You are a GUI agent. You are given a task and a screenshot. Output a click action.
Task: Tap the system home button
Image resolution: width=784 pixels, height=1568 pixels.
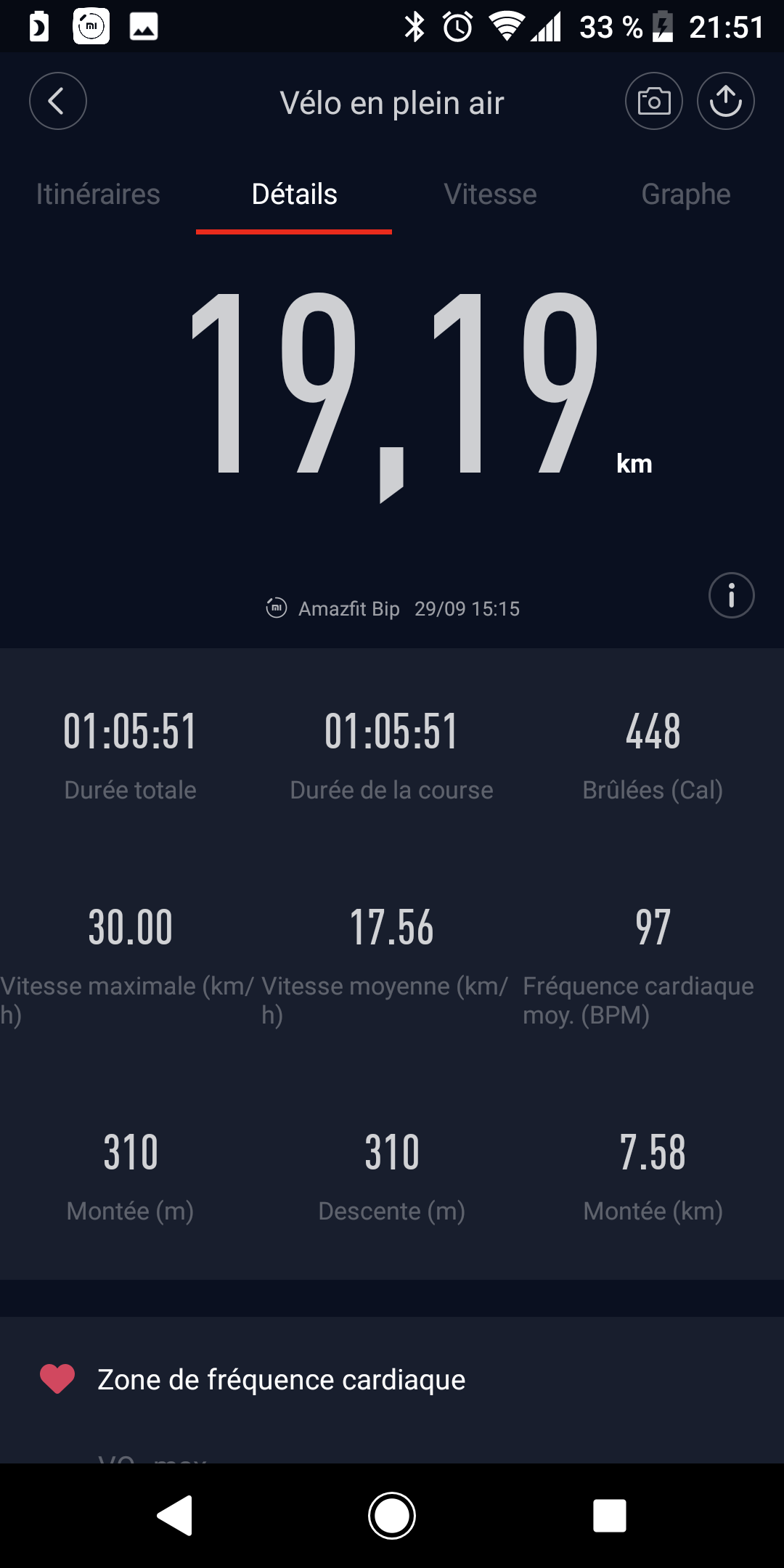click(x=392, y=1516)
